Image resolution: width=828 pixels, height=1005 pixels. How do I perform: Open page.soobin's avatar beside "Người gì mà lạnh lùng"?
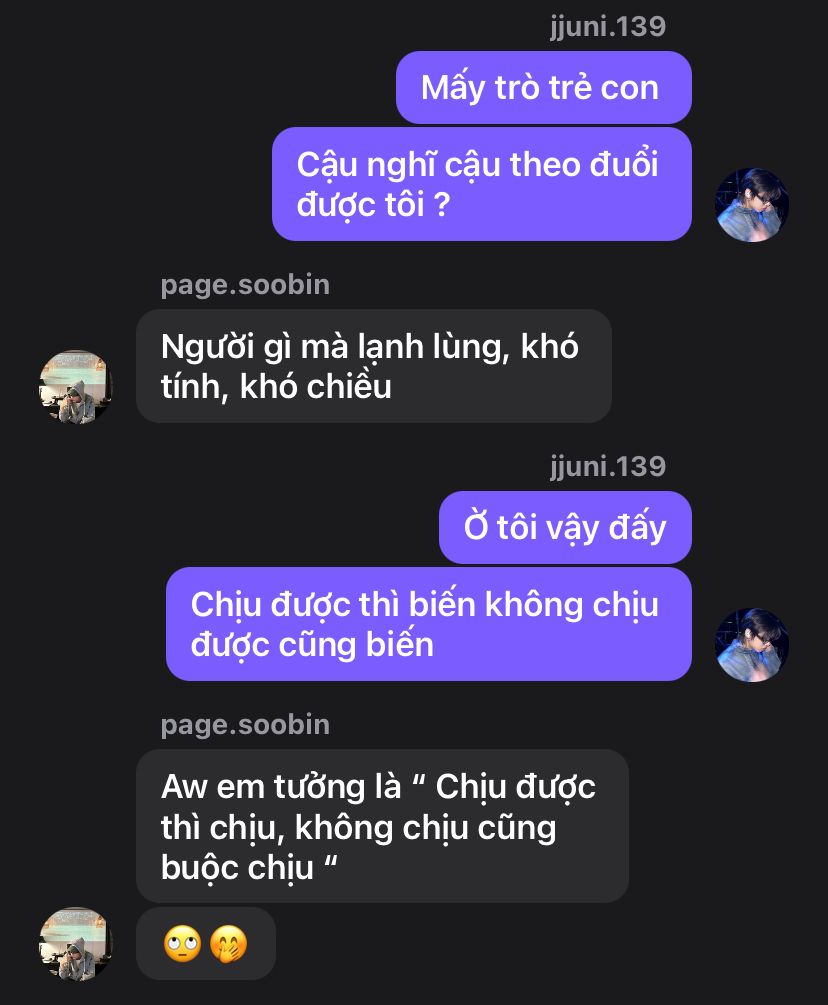click(75, 387)
